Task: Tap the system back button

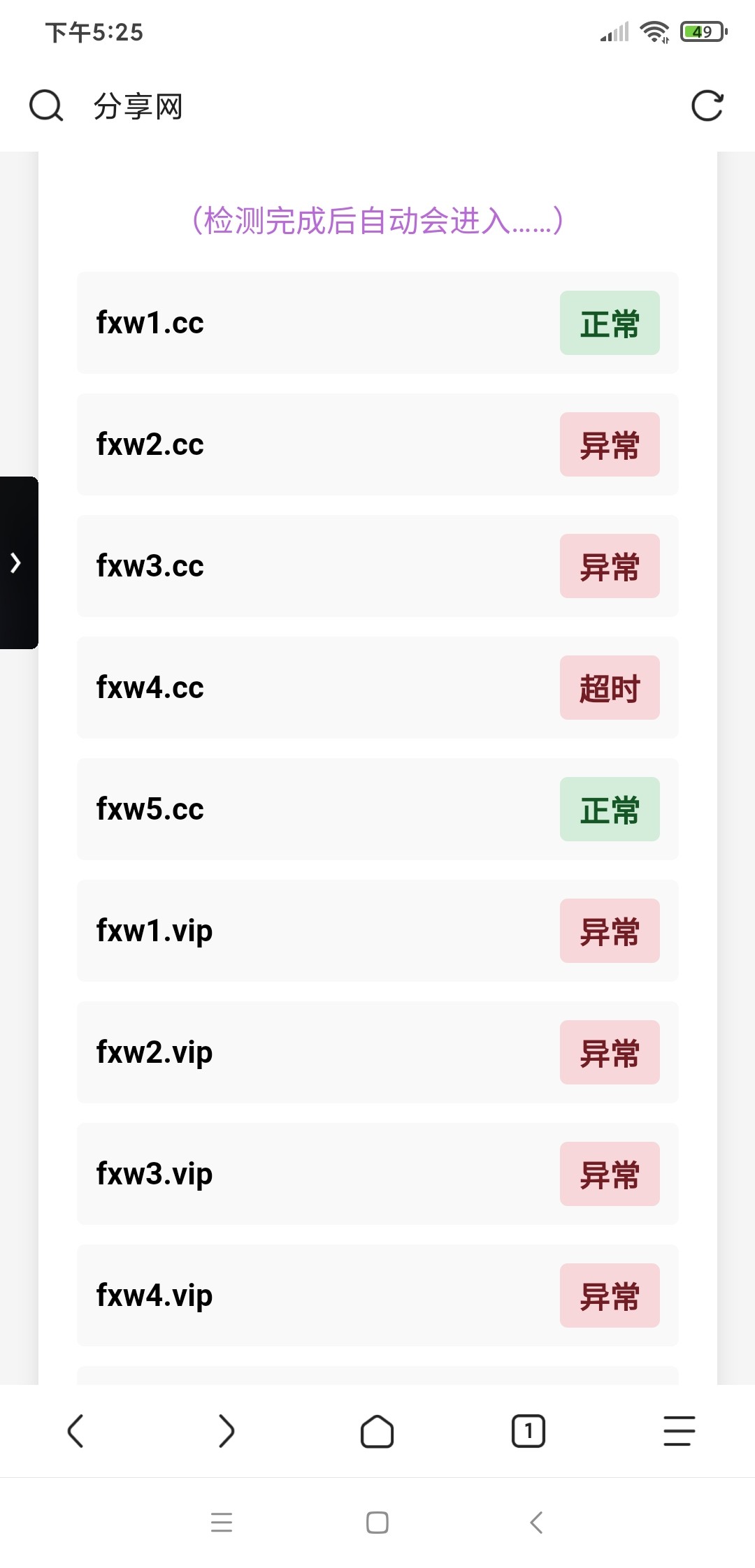Action: (536, 1522)
